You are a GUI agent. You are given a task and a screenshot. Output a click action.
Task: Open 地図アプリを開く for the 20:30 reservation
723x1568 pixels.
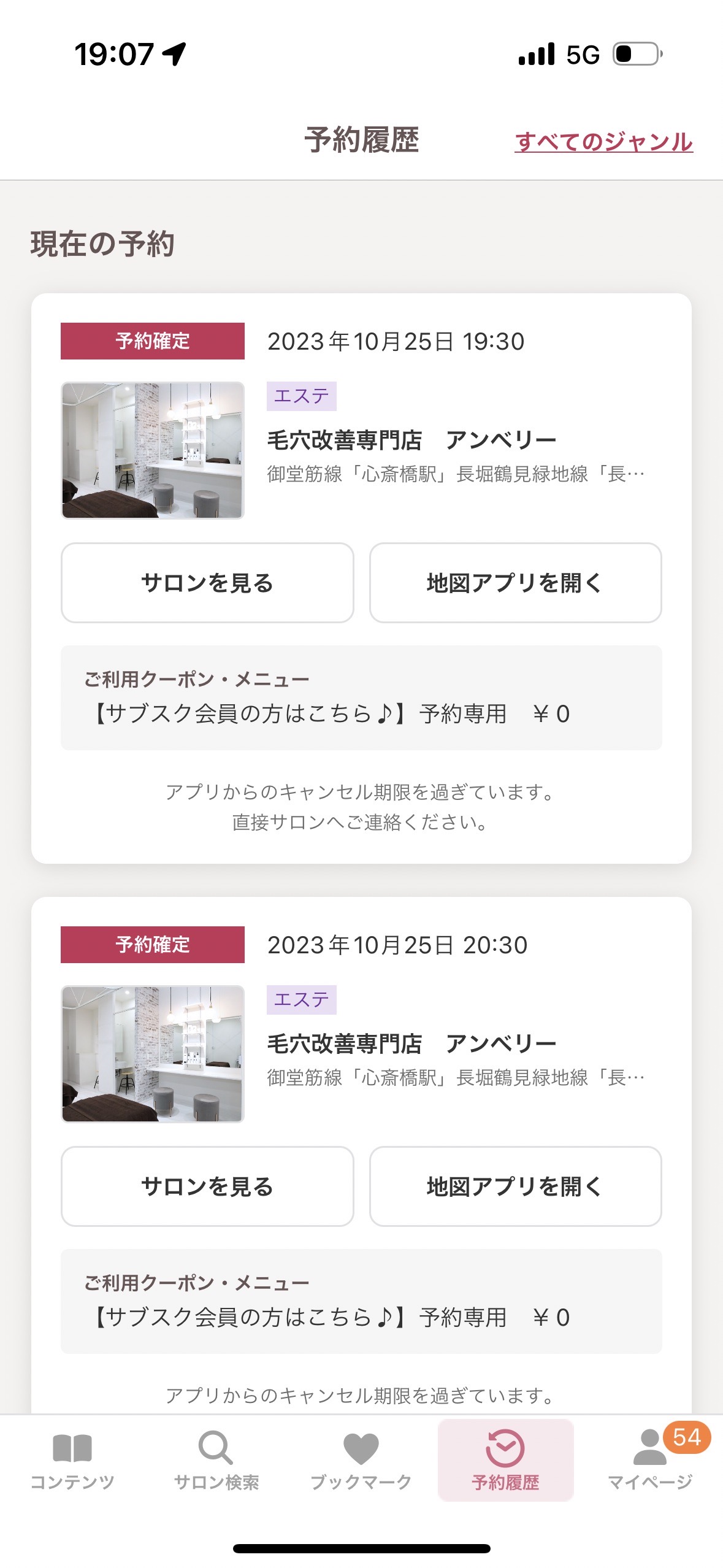point(515,1186)
